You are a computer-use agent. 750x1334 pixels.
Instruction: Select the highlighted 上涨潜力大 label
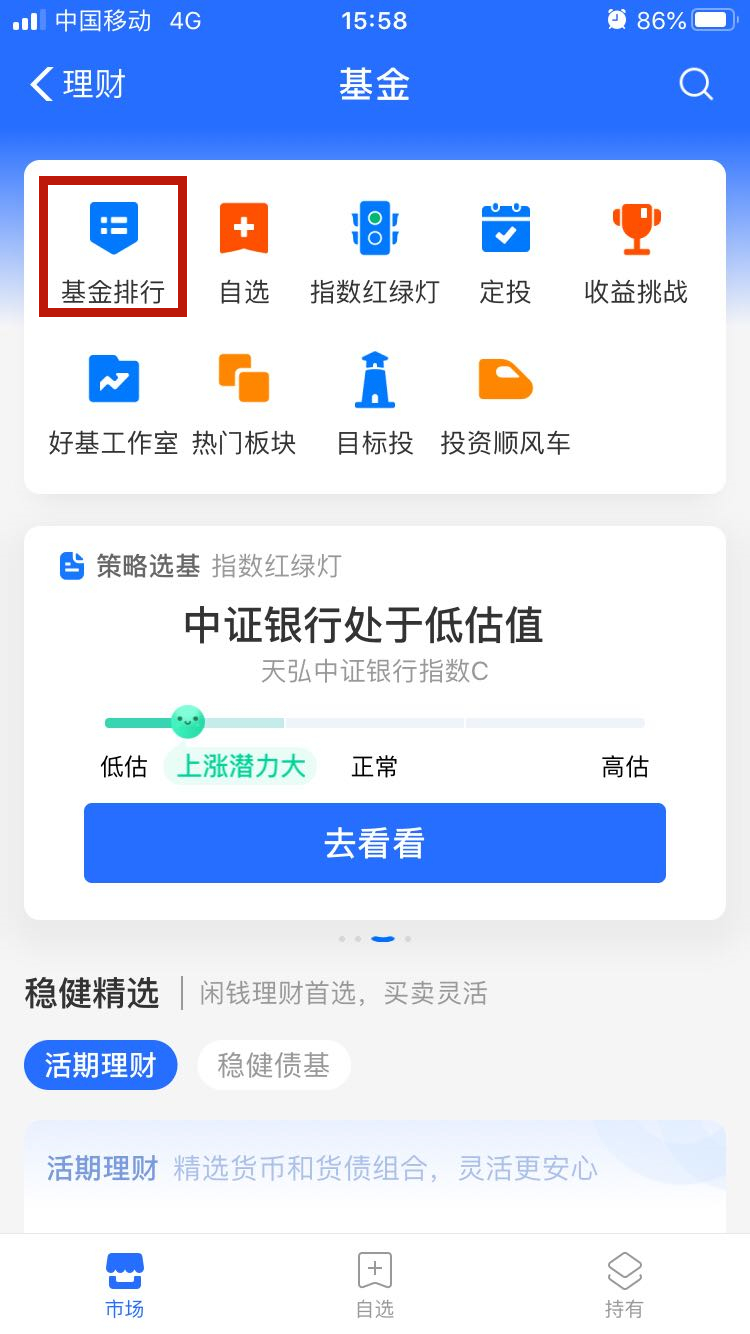240,766
